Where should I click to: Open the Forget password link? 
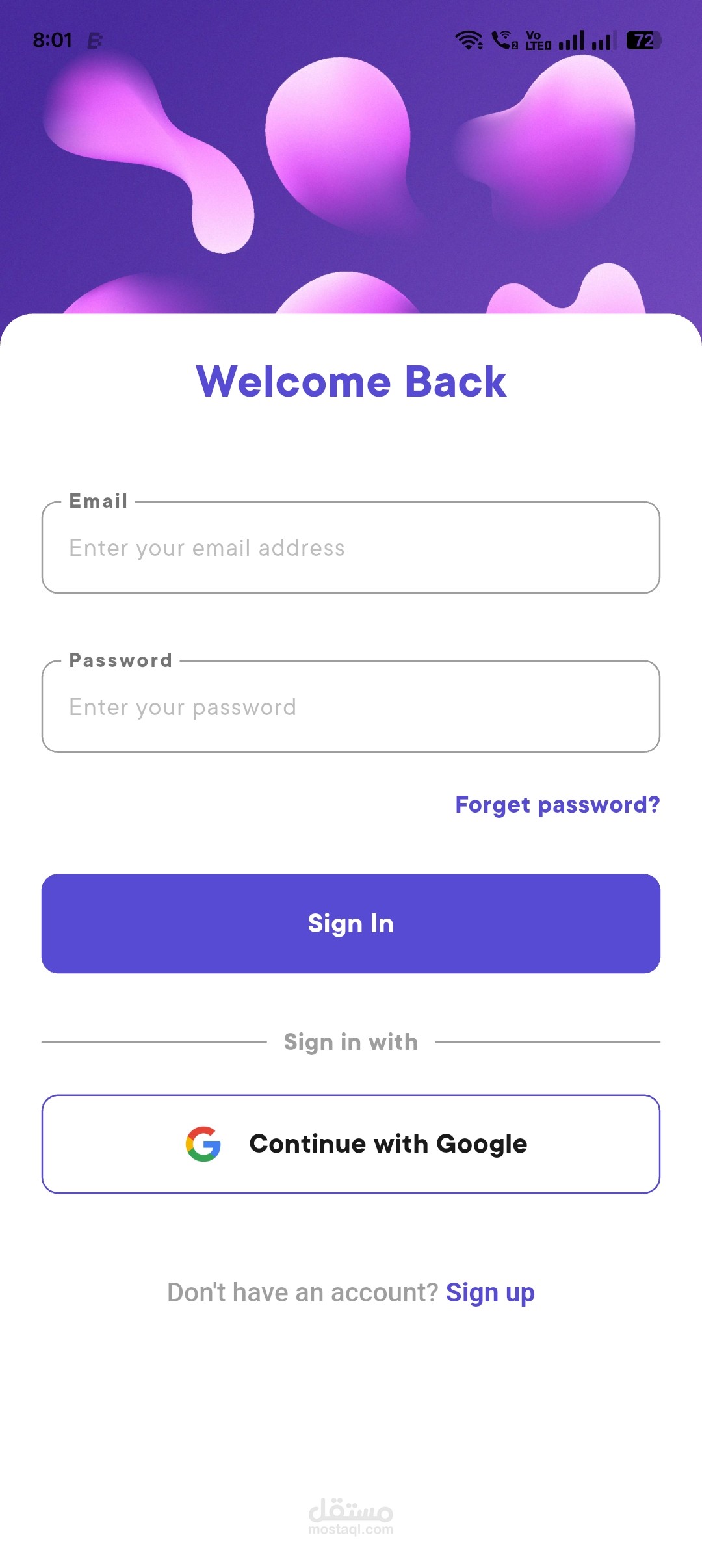[557, 805]
